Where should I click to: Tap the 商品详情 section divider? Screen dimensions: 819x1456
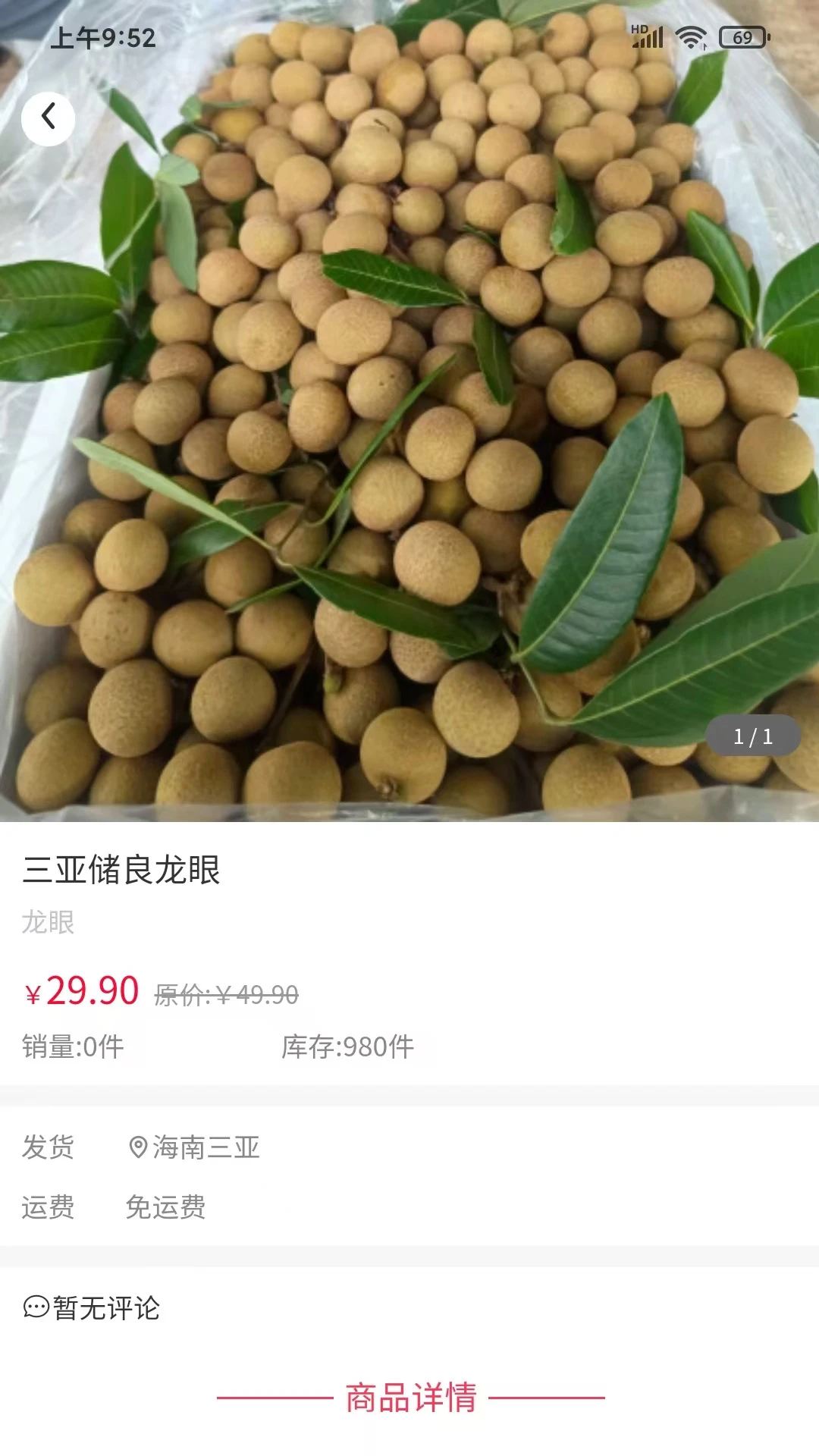pyautogui.click(x=409, y=1399)
